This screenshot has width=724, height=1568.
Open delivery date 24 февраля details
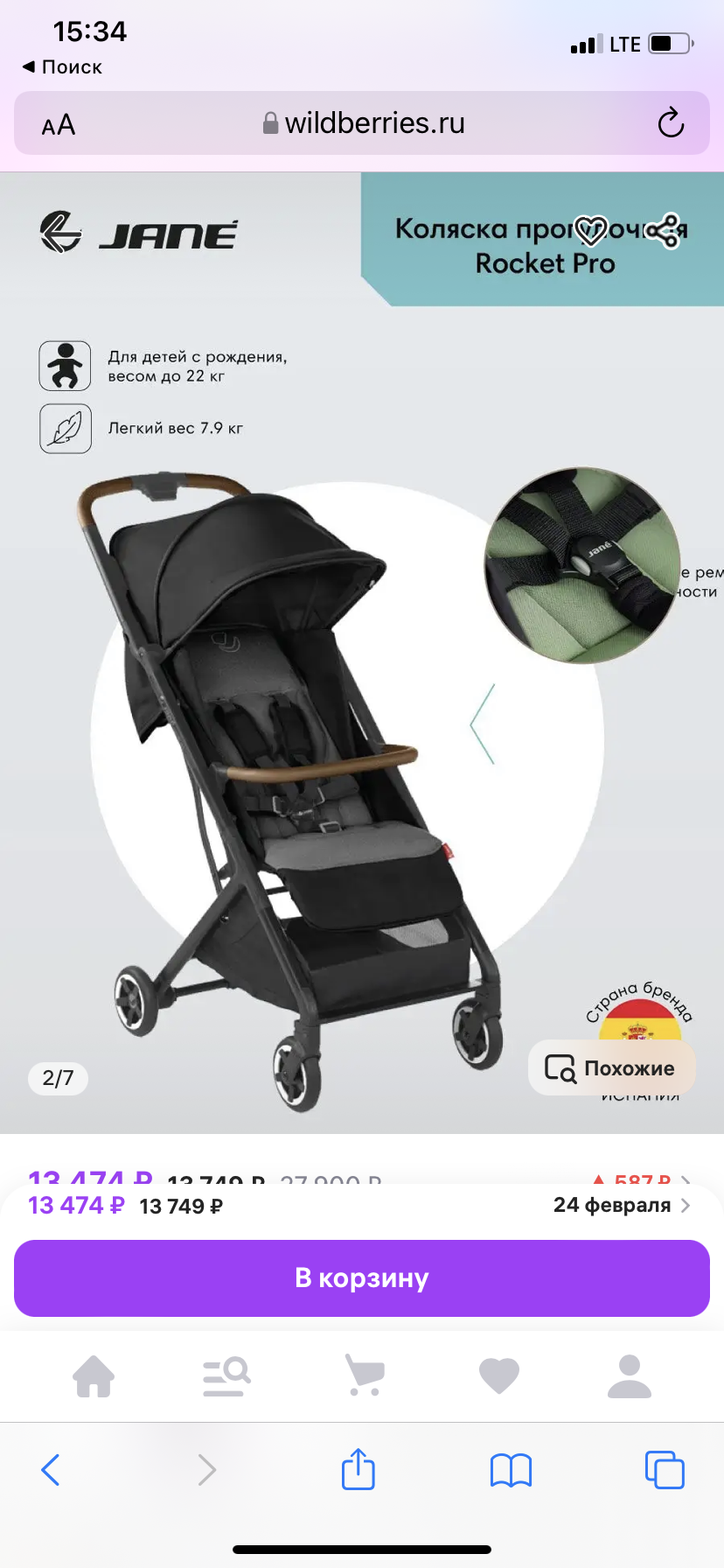click(621, 1205)
